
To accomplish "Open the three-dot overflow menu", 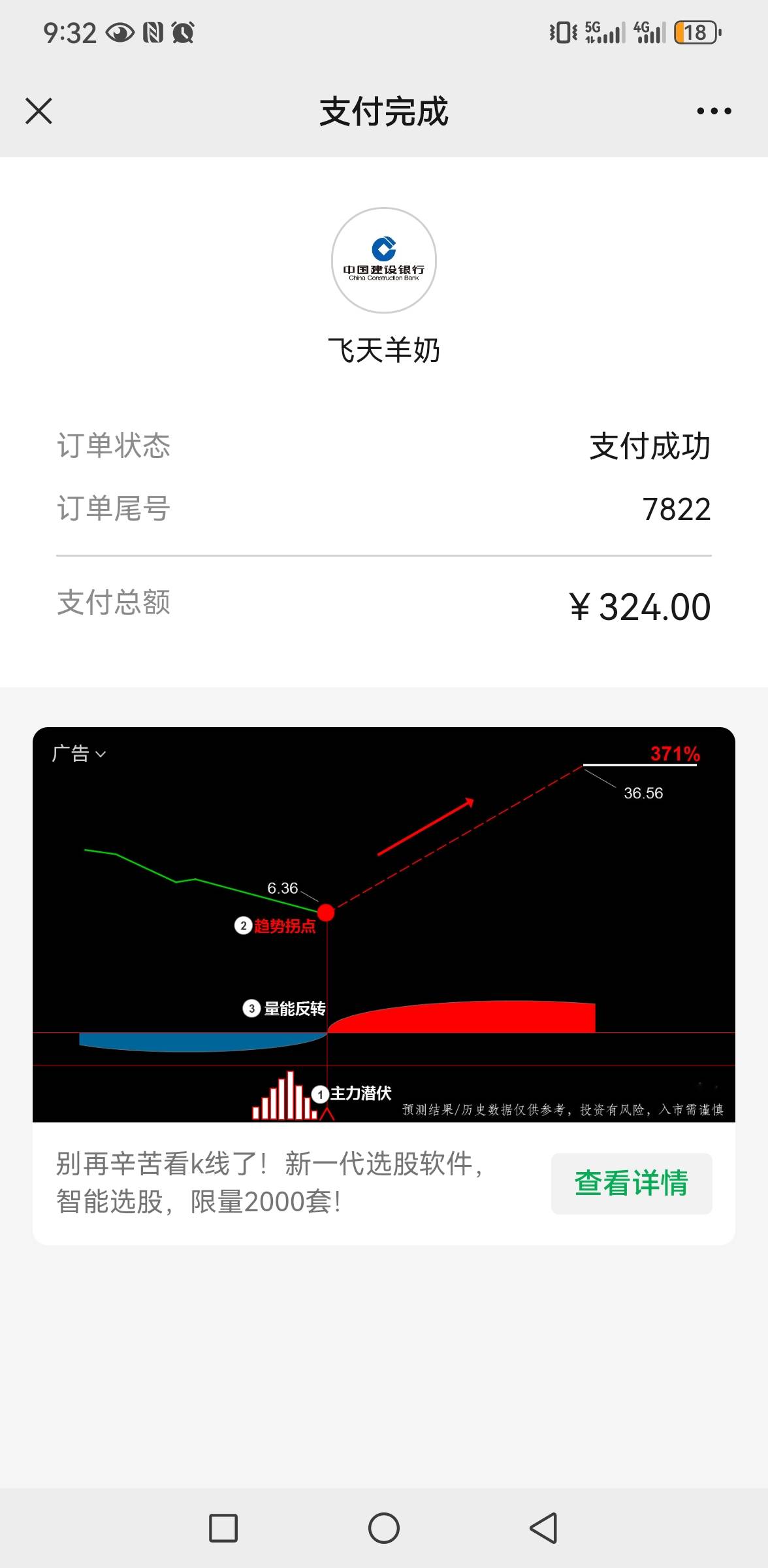I will [714, 111].
